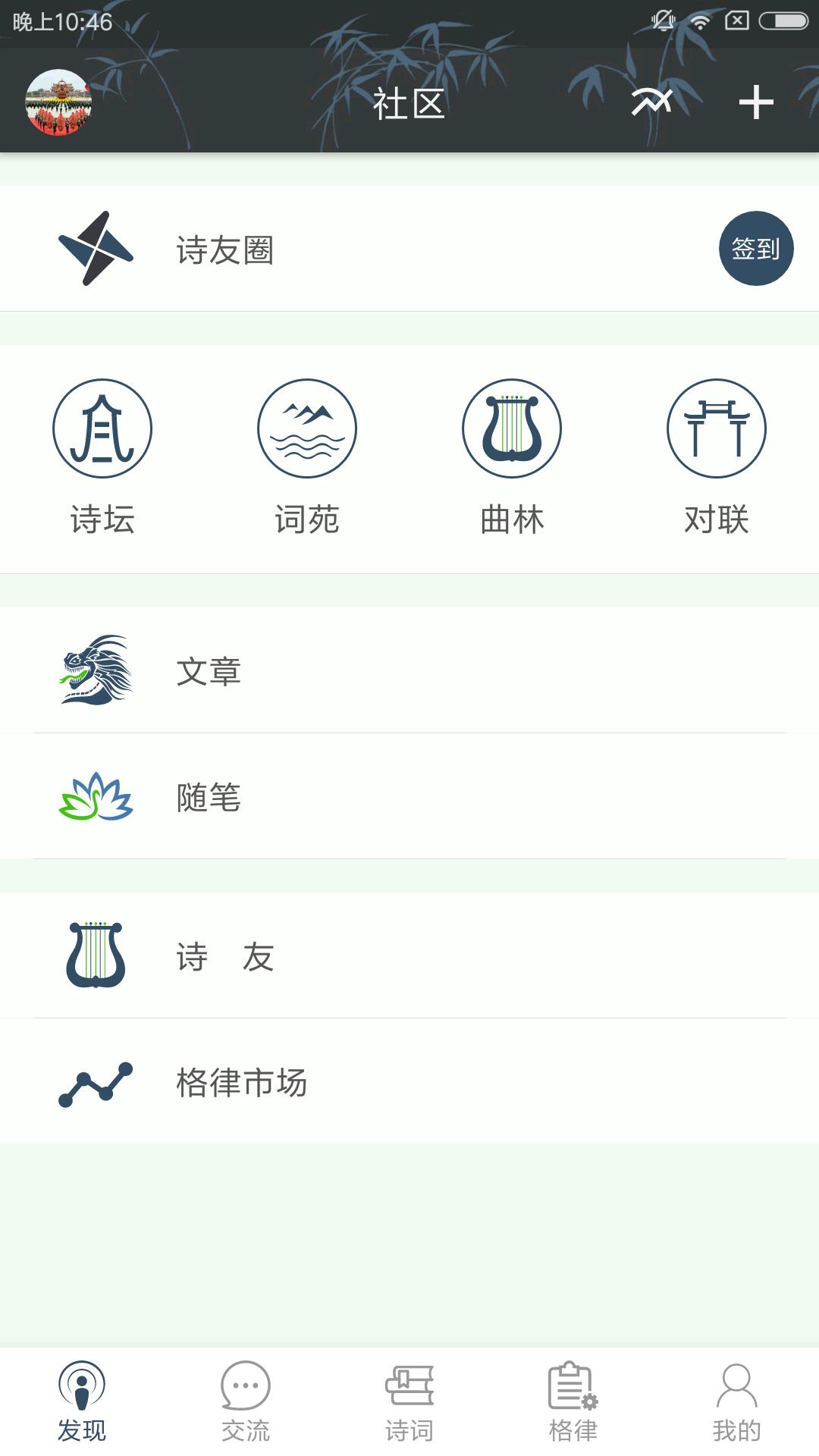Select the 词苑 mountain-and-waves icon

click(307, 428)
